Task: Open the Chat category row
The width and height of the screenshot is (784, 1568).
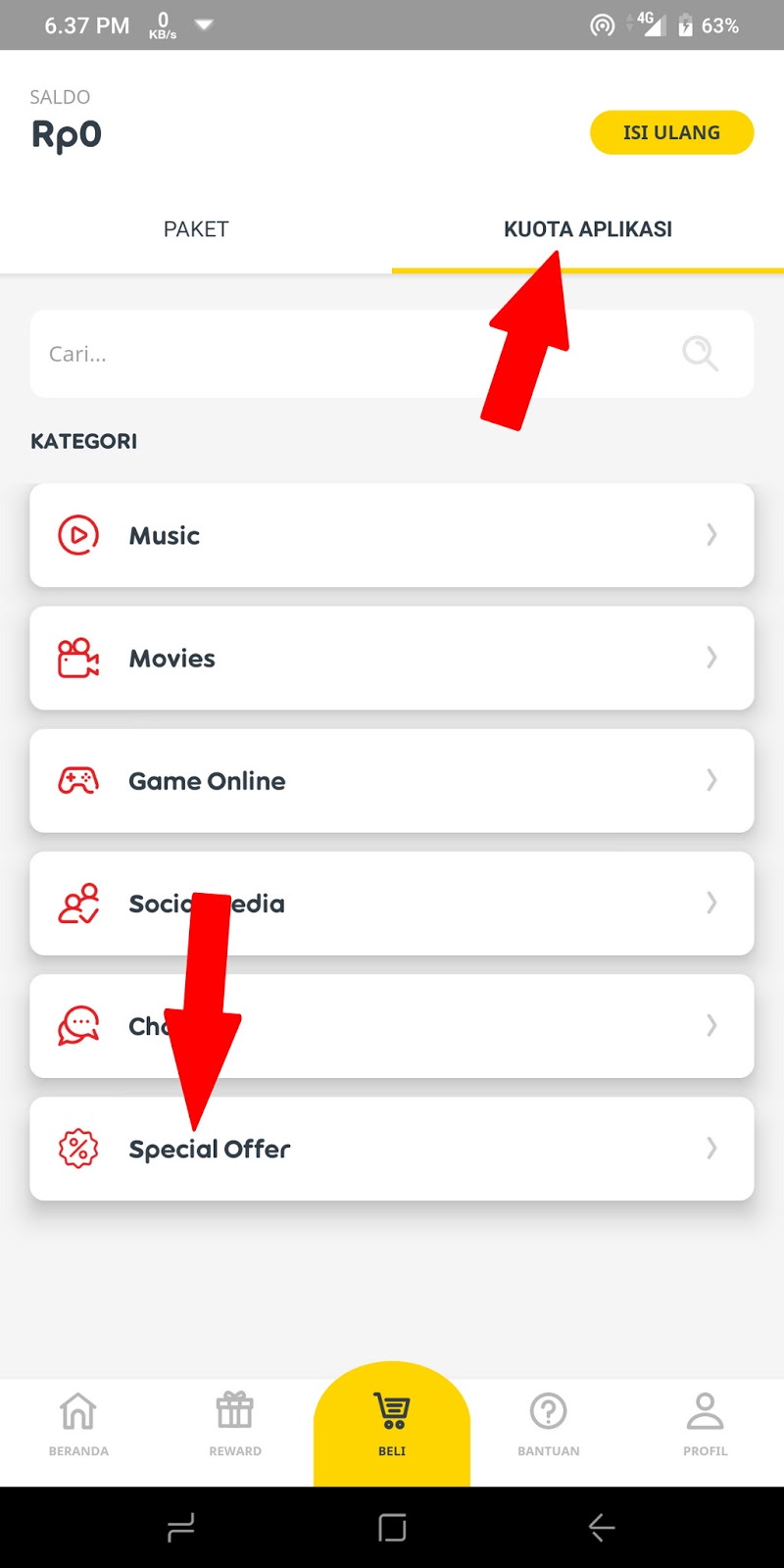Action: (392, 1026)
